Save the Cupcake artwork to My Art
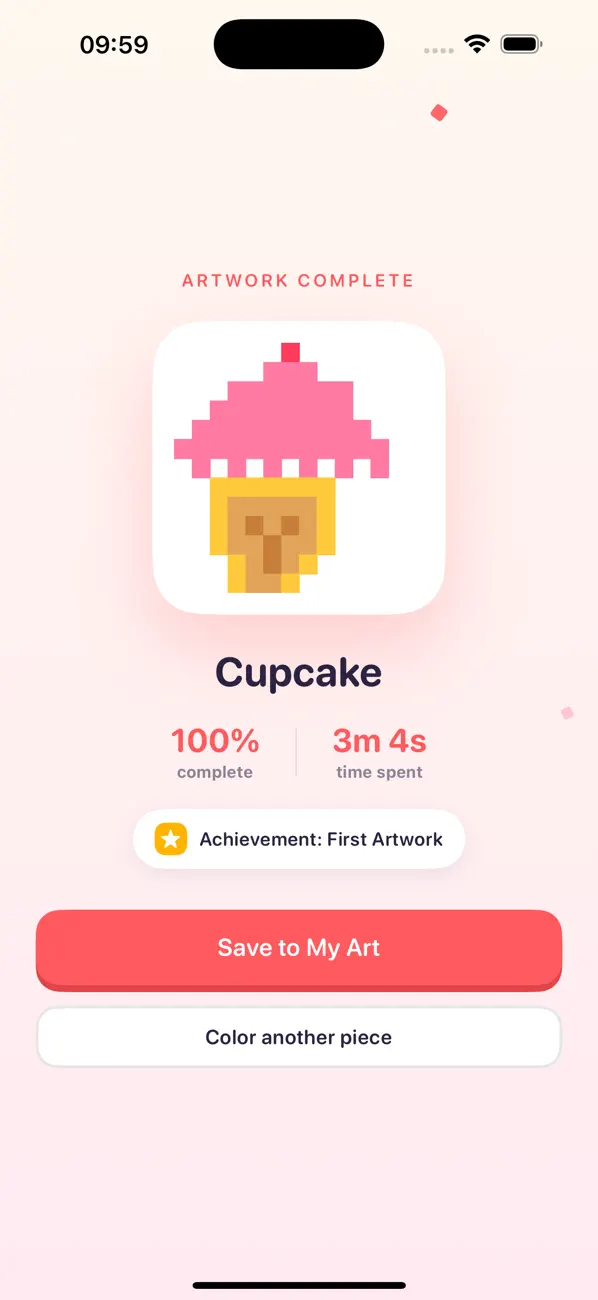This screenshot has height=1300, width=598. point(299,949)
